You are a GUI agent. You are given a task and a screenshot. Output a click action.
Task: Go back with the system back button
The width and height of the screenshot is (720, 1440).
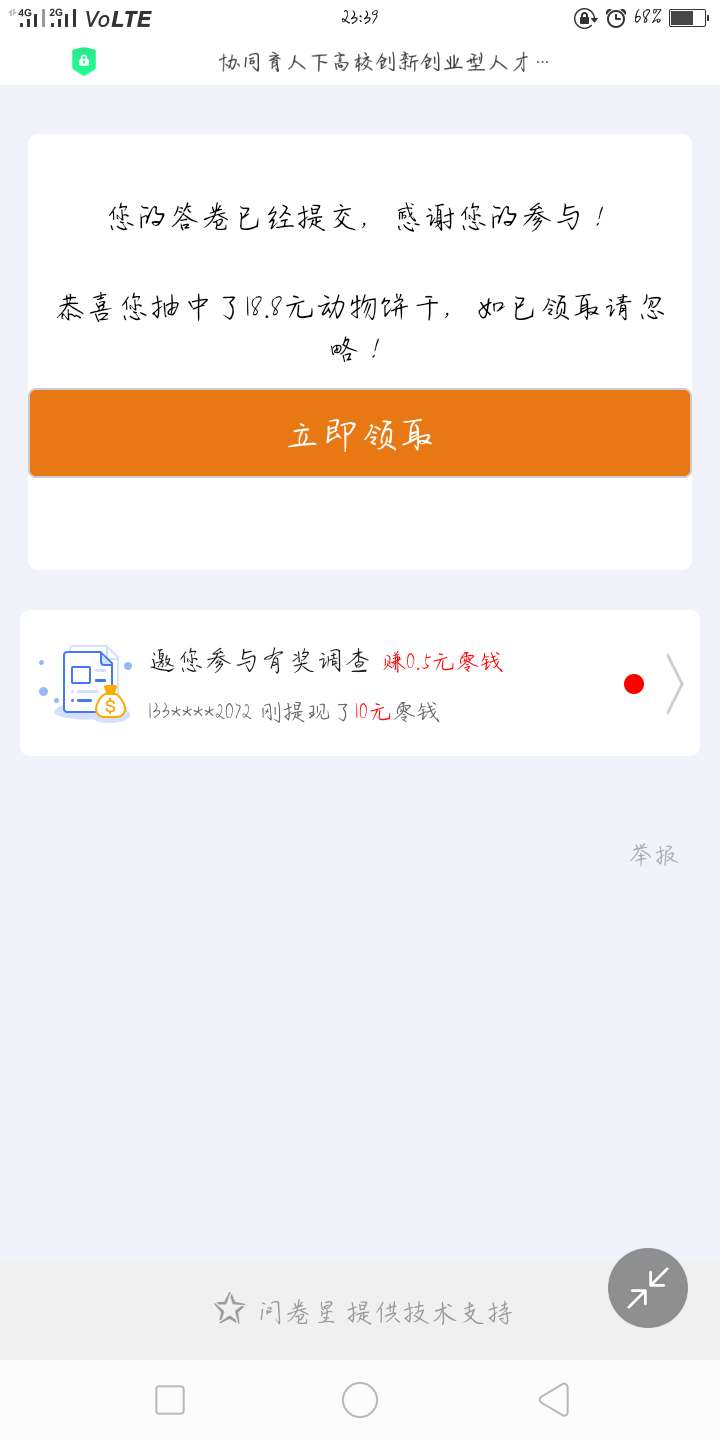(554, 1399)
